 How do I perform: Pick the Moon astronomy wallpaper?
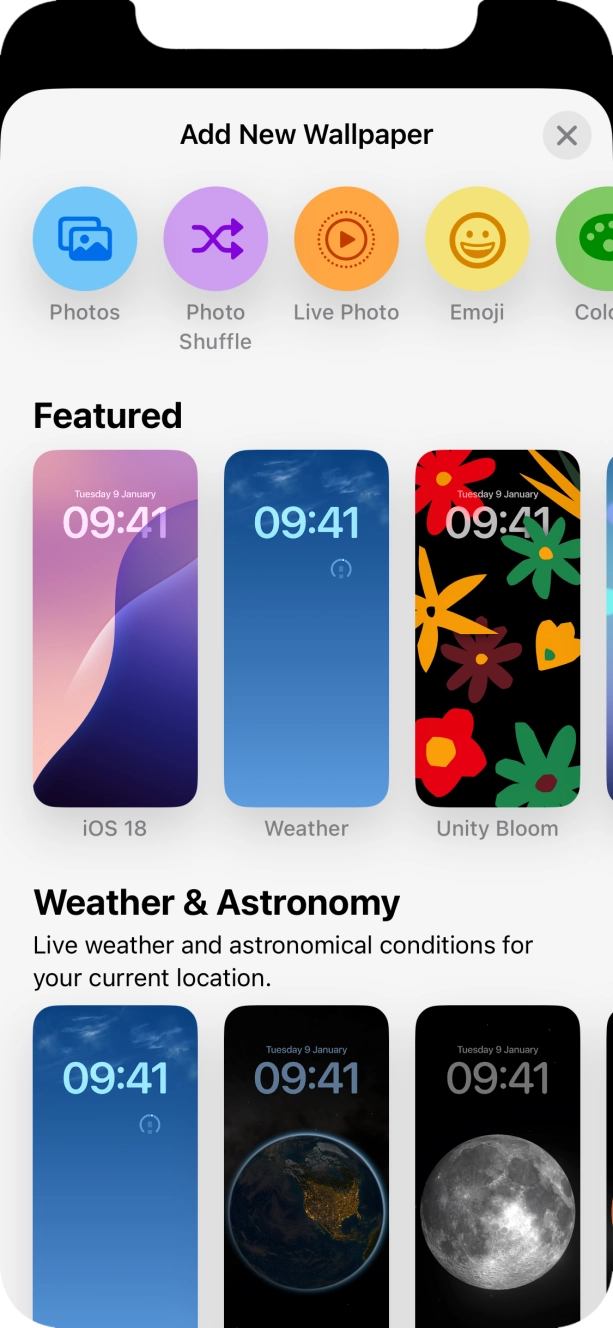497,1166
